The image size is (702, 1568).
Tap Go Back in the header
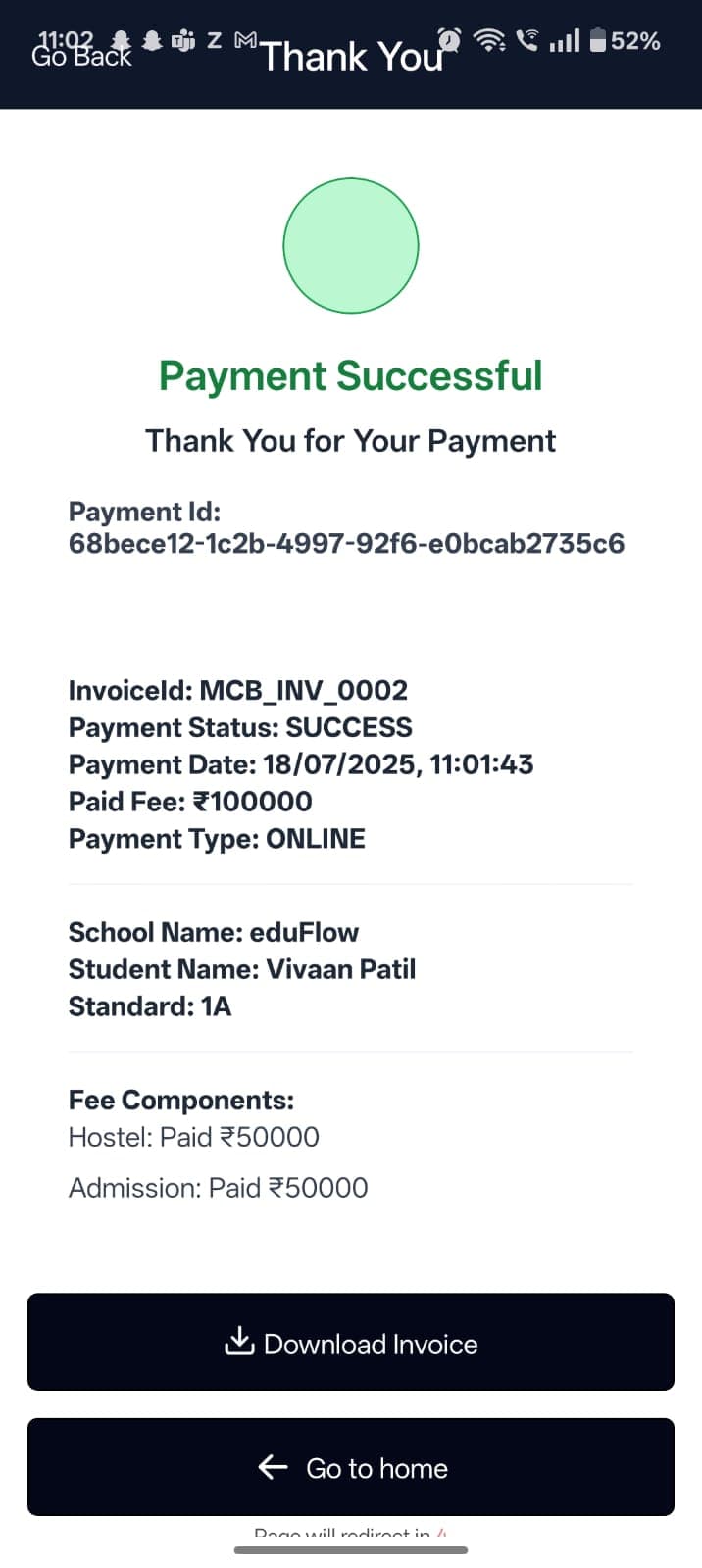[x=80, y=57]
